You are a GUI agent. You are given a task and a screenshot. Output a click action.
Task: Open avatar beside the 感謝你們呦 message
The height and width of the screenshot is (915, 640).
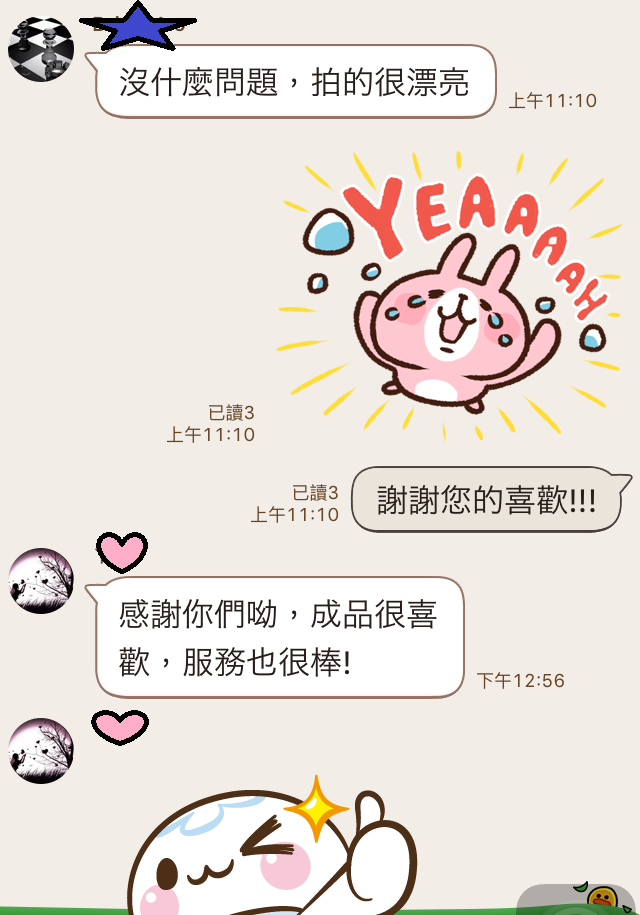pyautogui.click(x=41, y=580)
